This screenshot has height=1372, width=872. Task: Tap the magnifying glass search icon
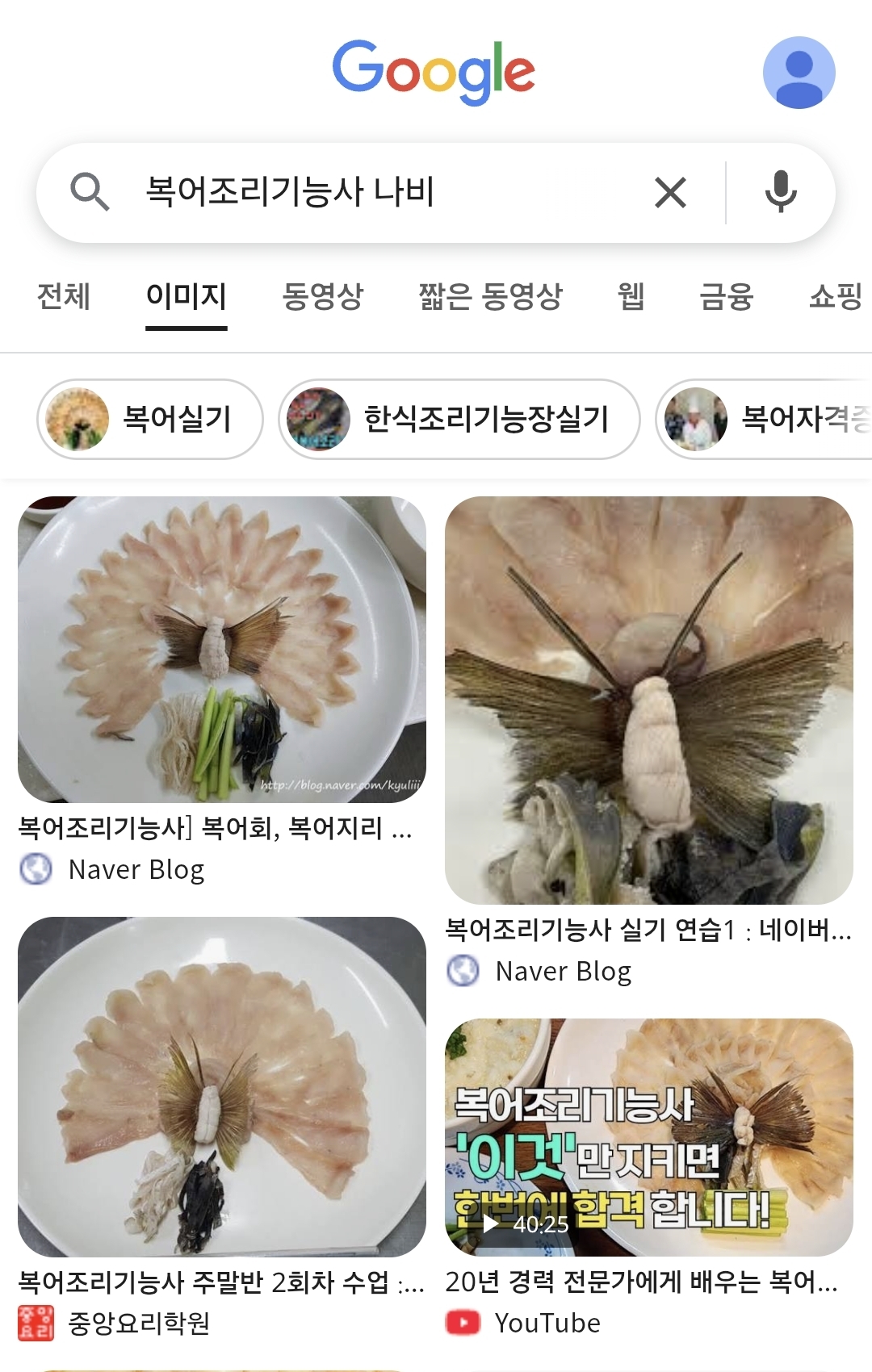pyautogui.click(x=91, y=191)
